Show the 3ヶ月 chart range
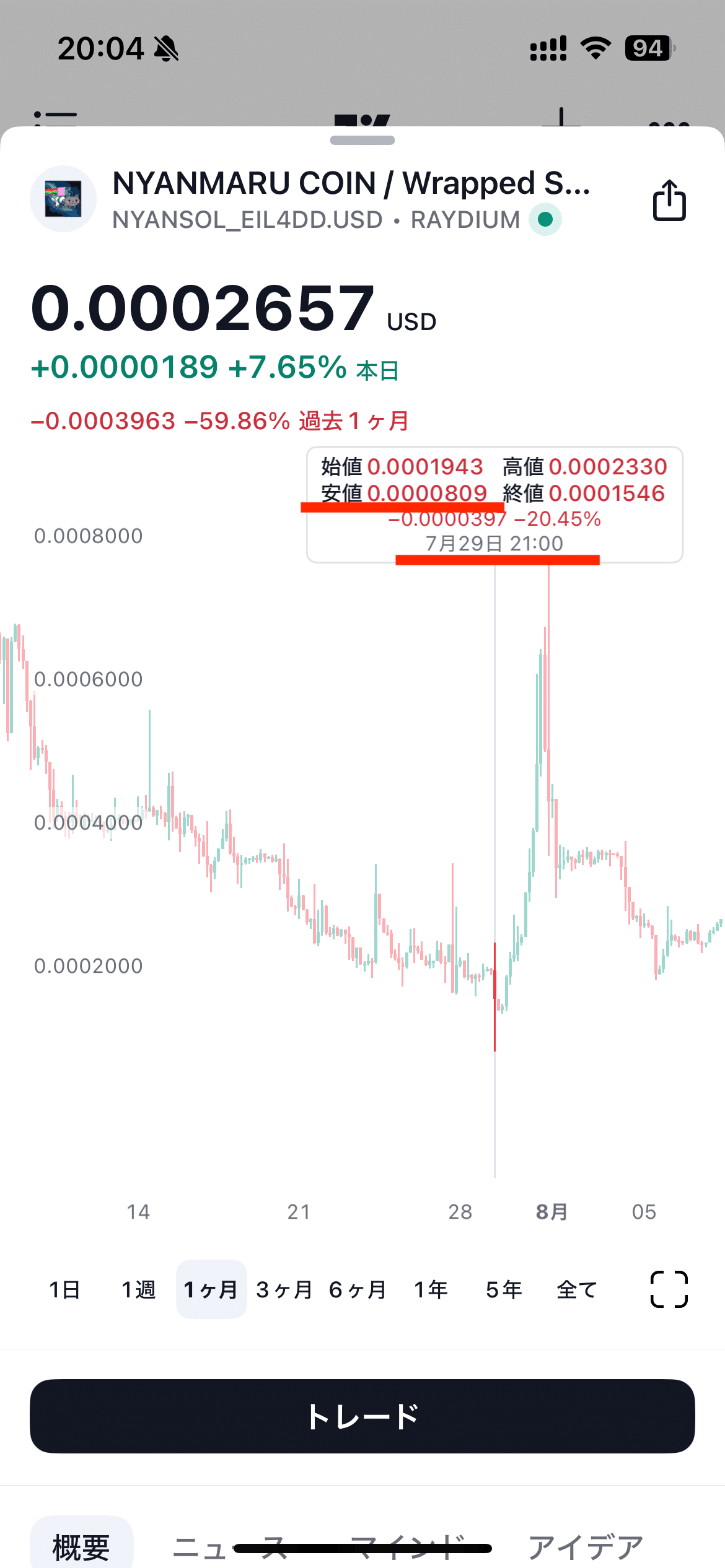725x1568 pixels. (x=284, y=1290)
